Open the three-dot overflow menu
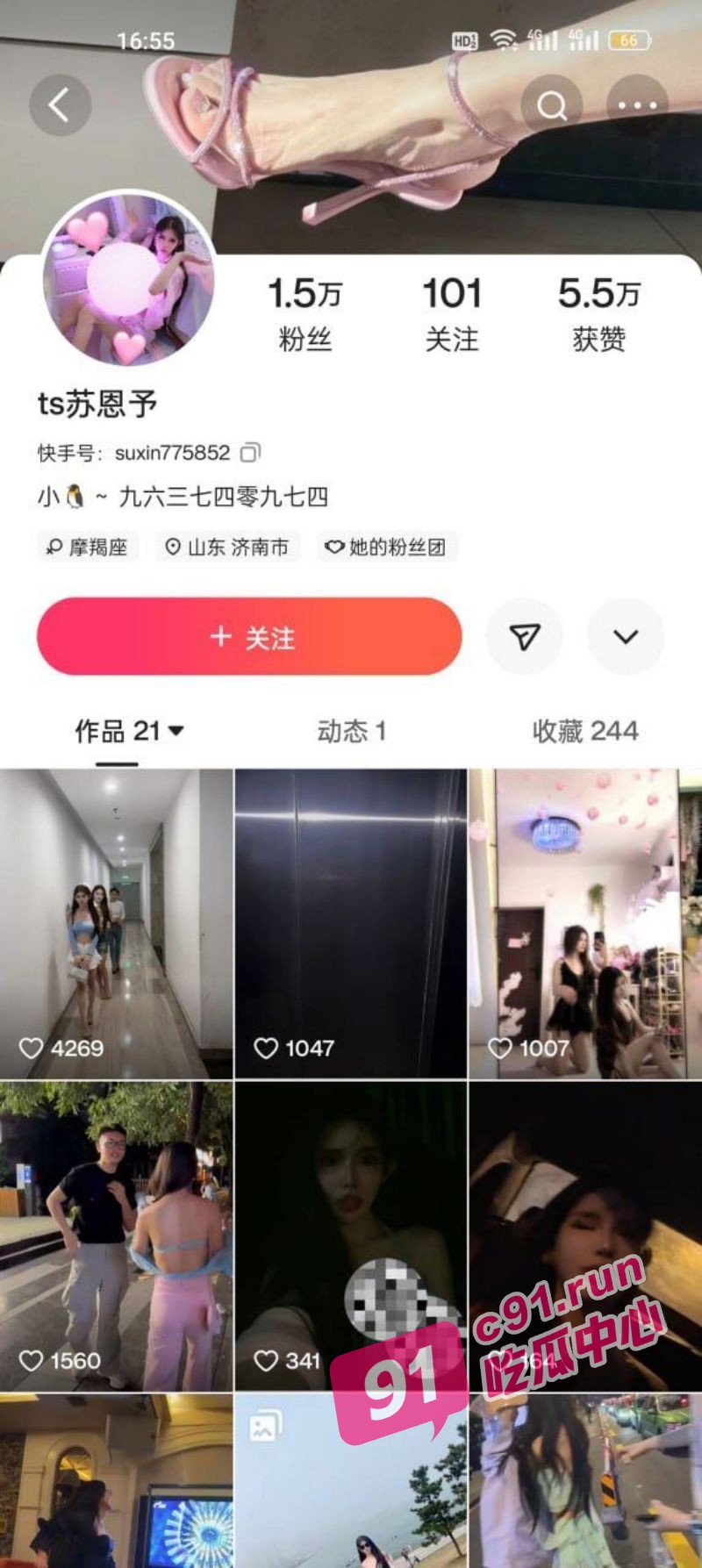The image size is (702, 1568). (637, 106)
